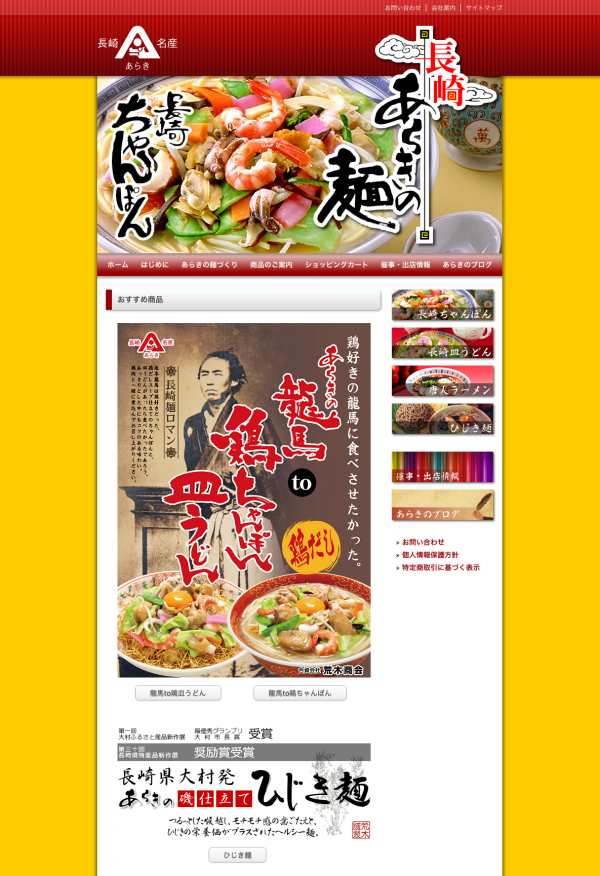Tap the お問い合わせ link in the header
This screenshot has width=600, height=876.
403,8
